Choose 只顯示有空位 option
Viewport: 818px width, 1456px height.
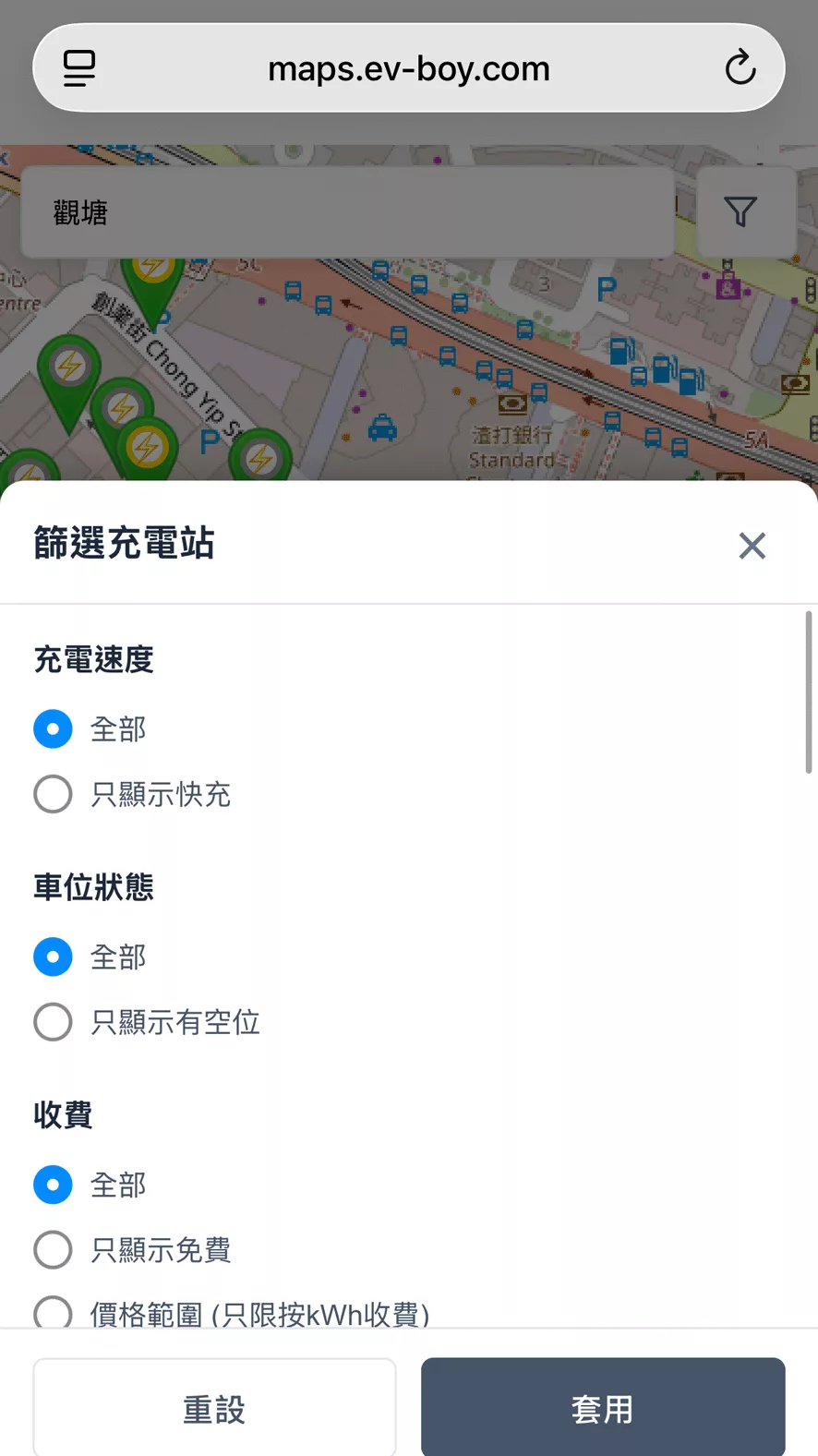click(x=54, y=1022)
